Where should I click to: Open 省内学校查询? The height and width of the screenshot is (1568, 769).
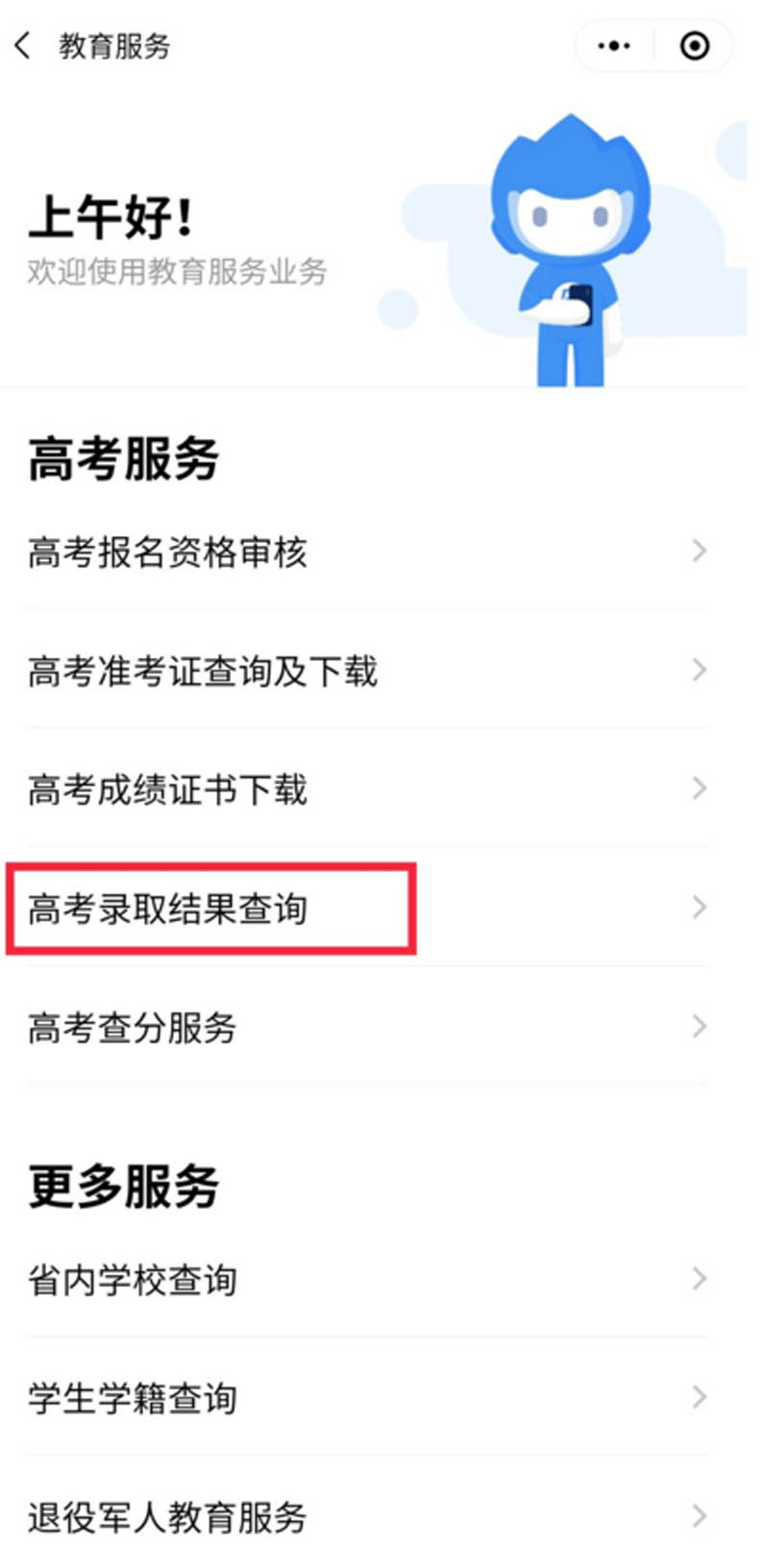367,1279
